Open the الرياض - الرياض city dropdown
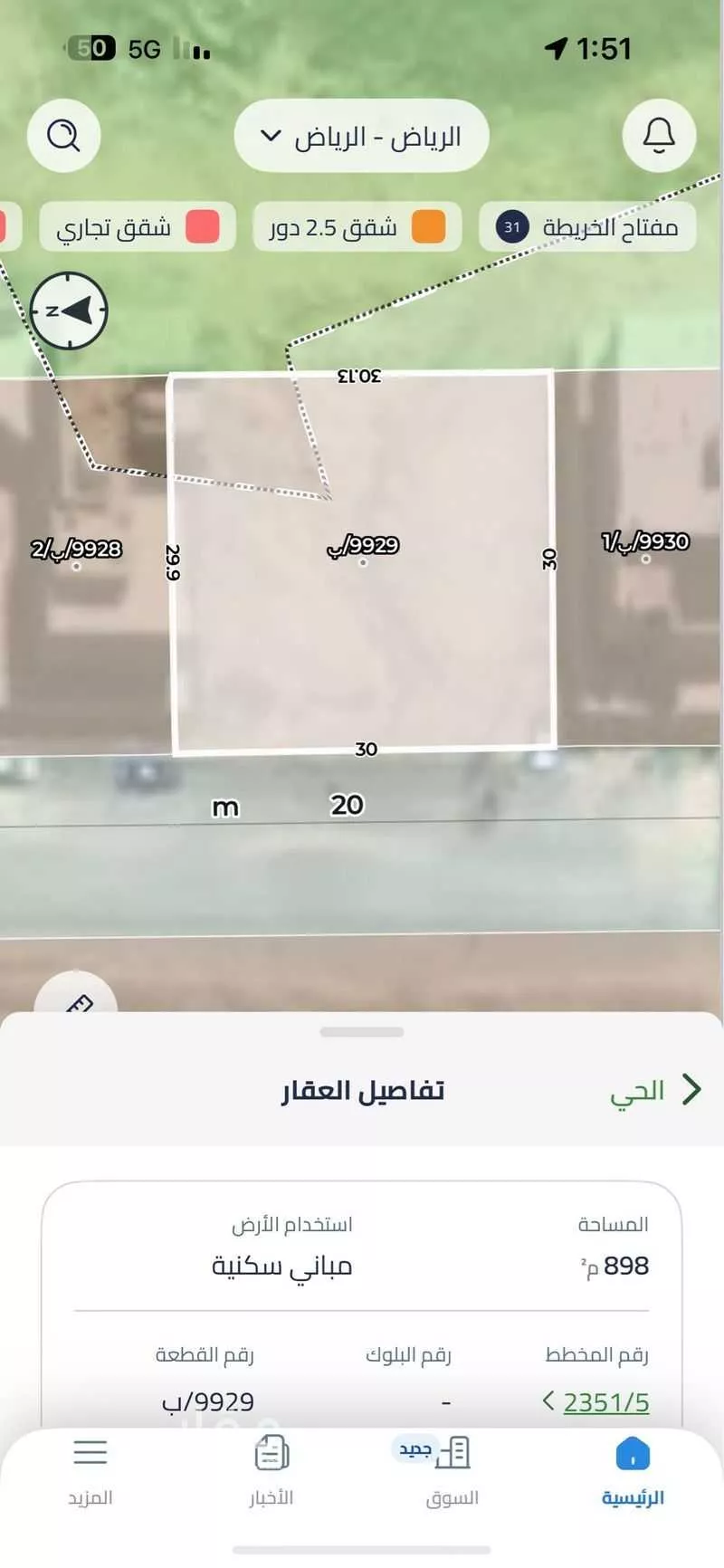Screen dimensions: 724x1568 [360, 137]
